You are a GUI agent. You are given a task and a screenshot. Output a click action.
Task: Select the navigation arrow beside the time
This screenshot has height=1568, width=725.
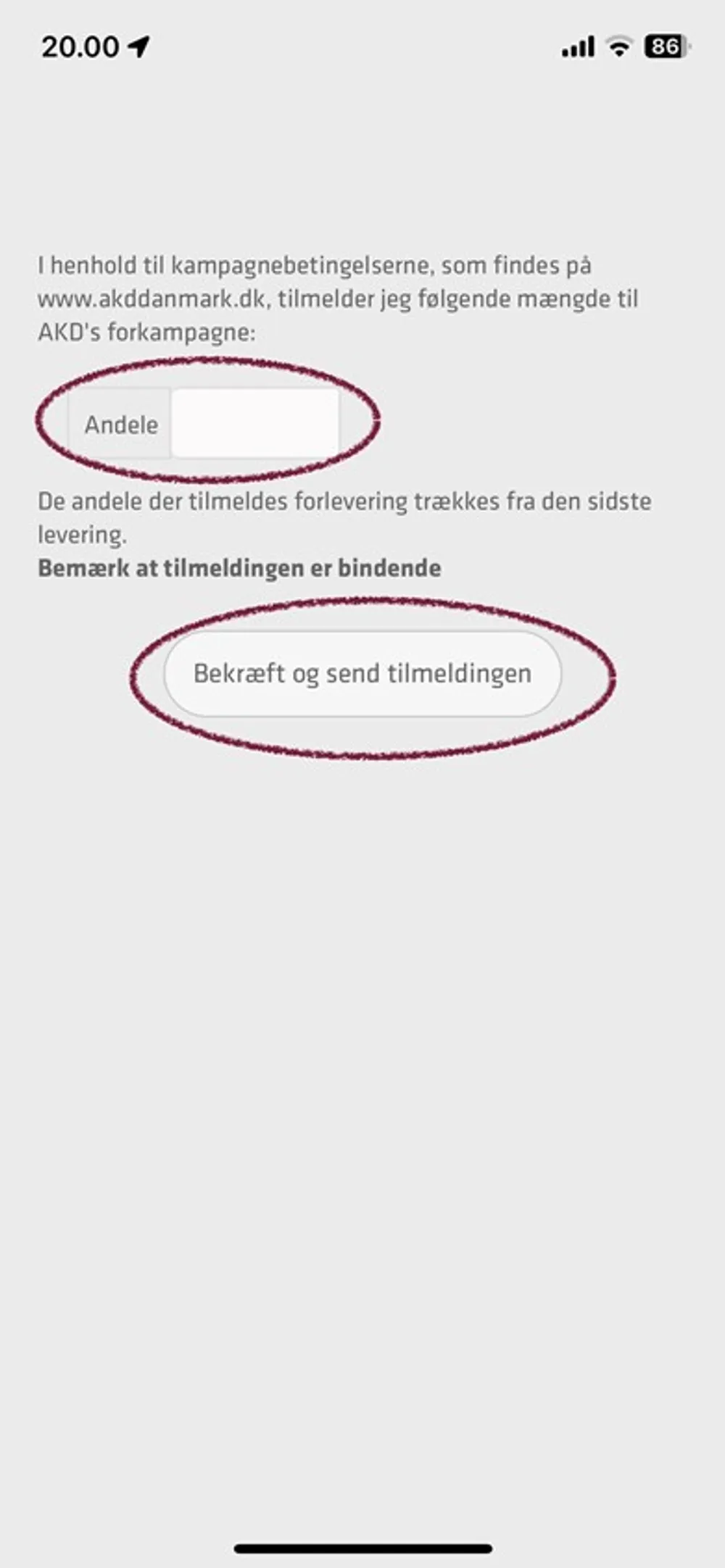coord(138,45)
